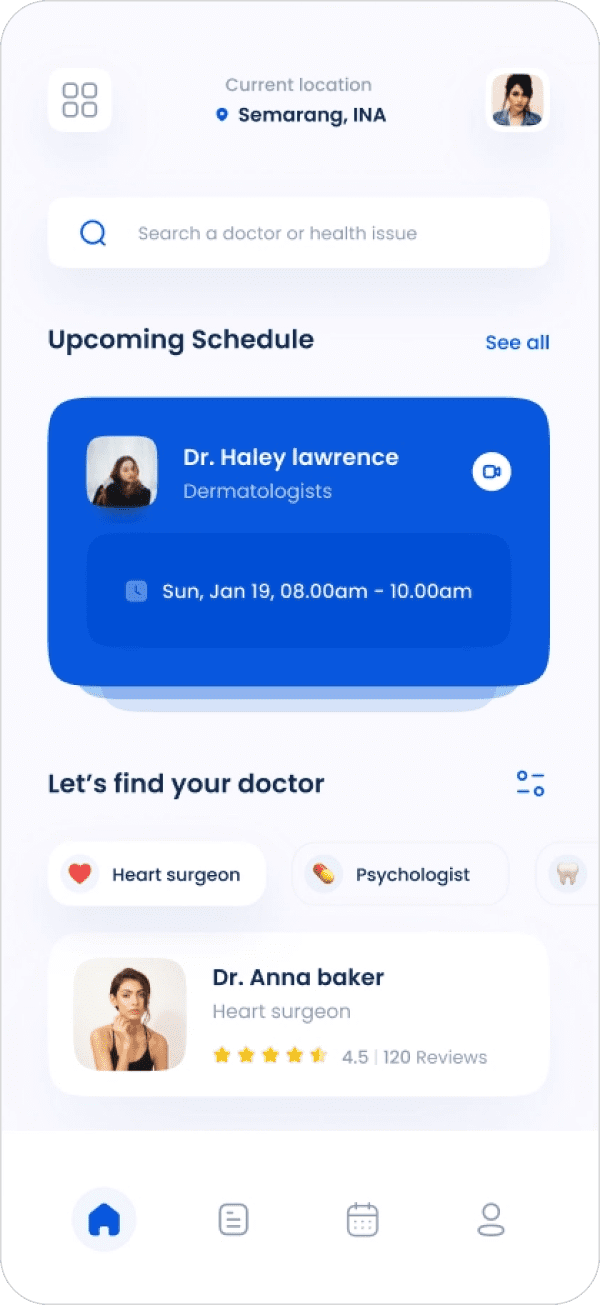Open the grid menu button
Image resolution: width=600 pixels, height=1305 pixels.
pos(80,100)
